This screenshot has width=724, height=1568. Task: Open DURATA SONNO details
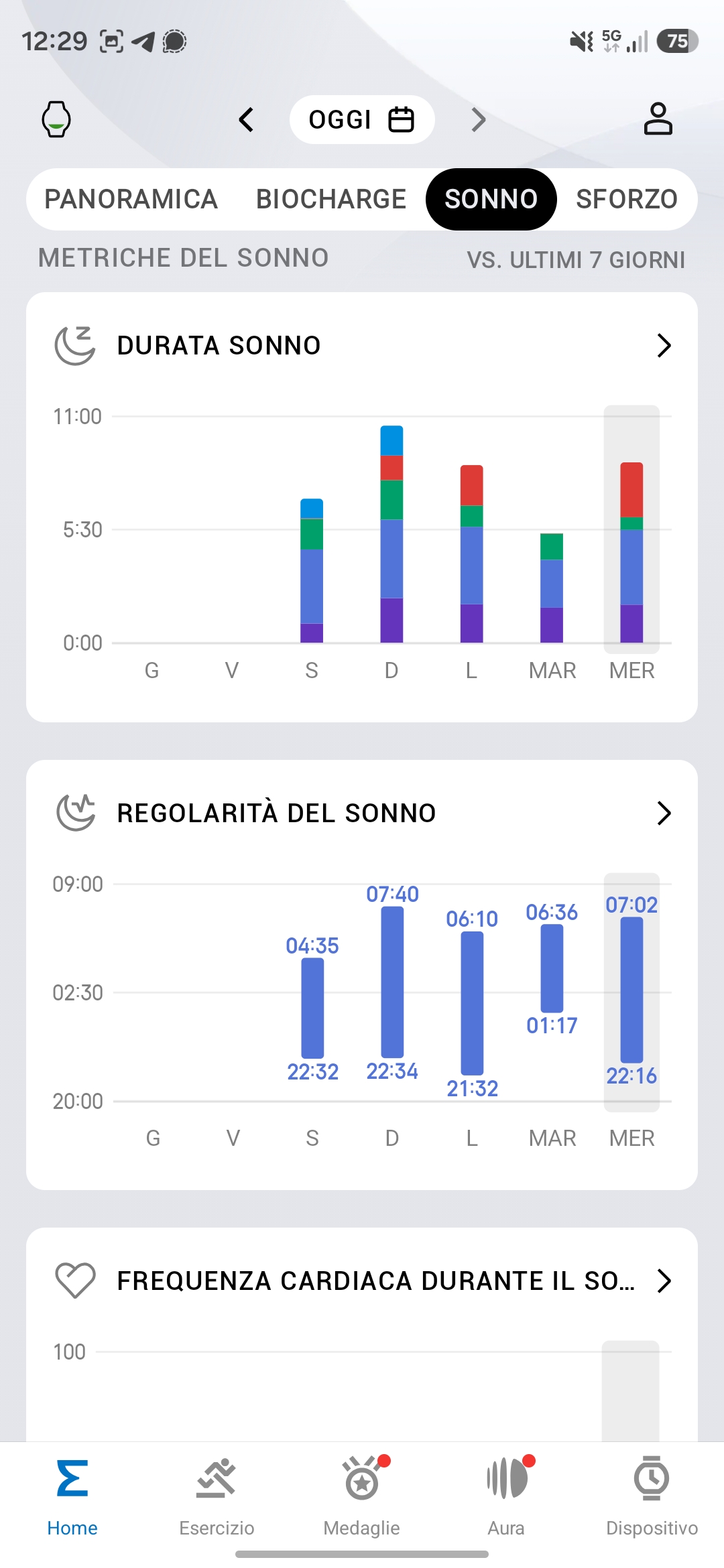point(362,346)
